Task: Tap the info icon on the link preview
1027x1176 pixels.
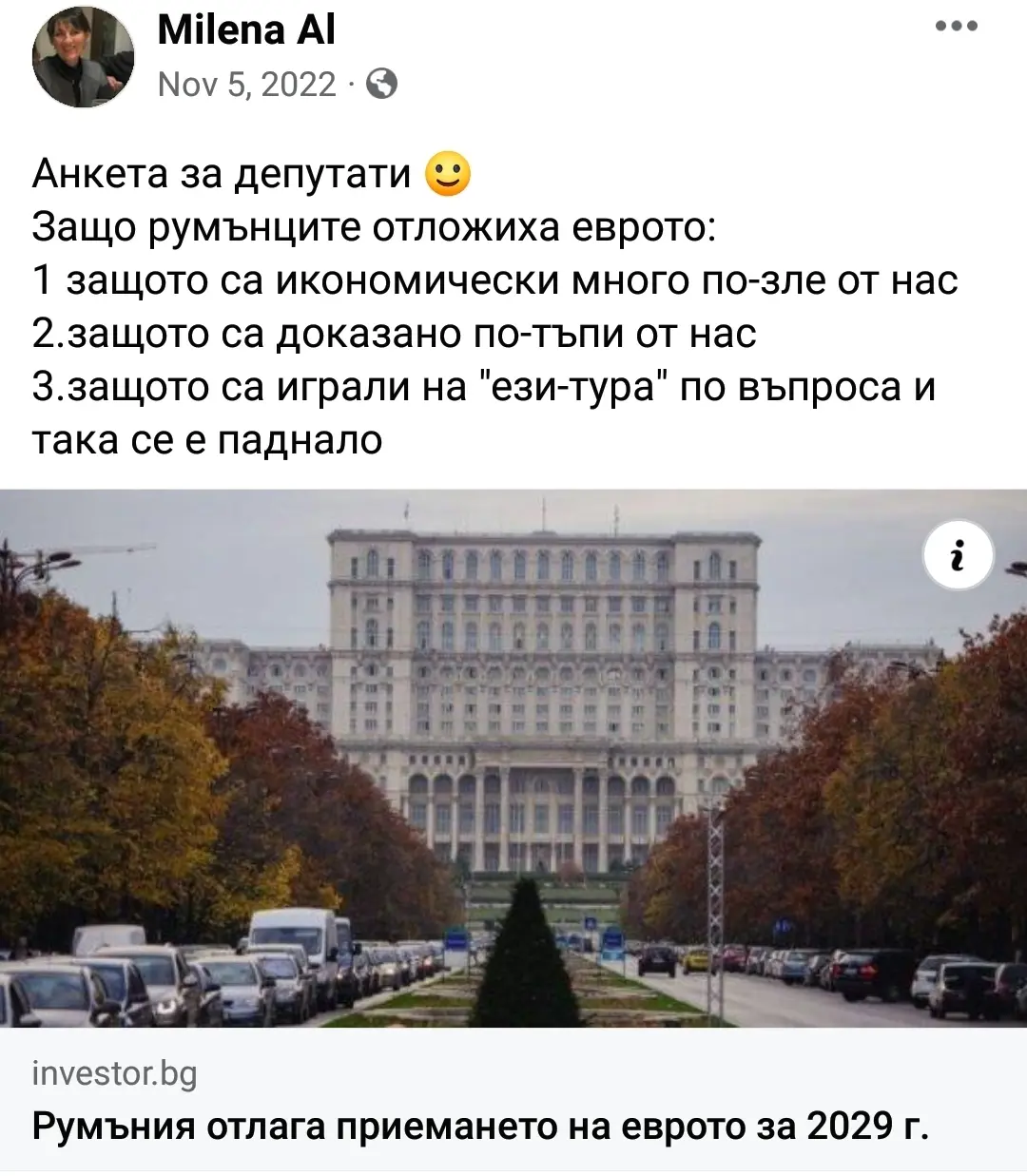Action: click(x=959, y=555)
